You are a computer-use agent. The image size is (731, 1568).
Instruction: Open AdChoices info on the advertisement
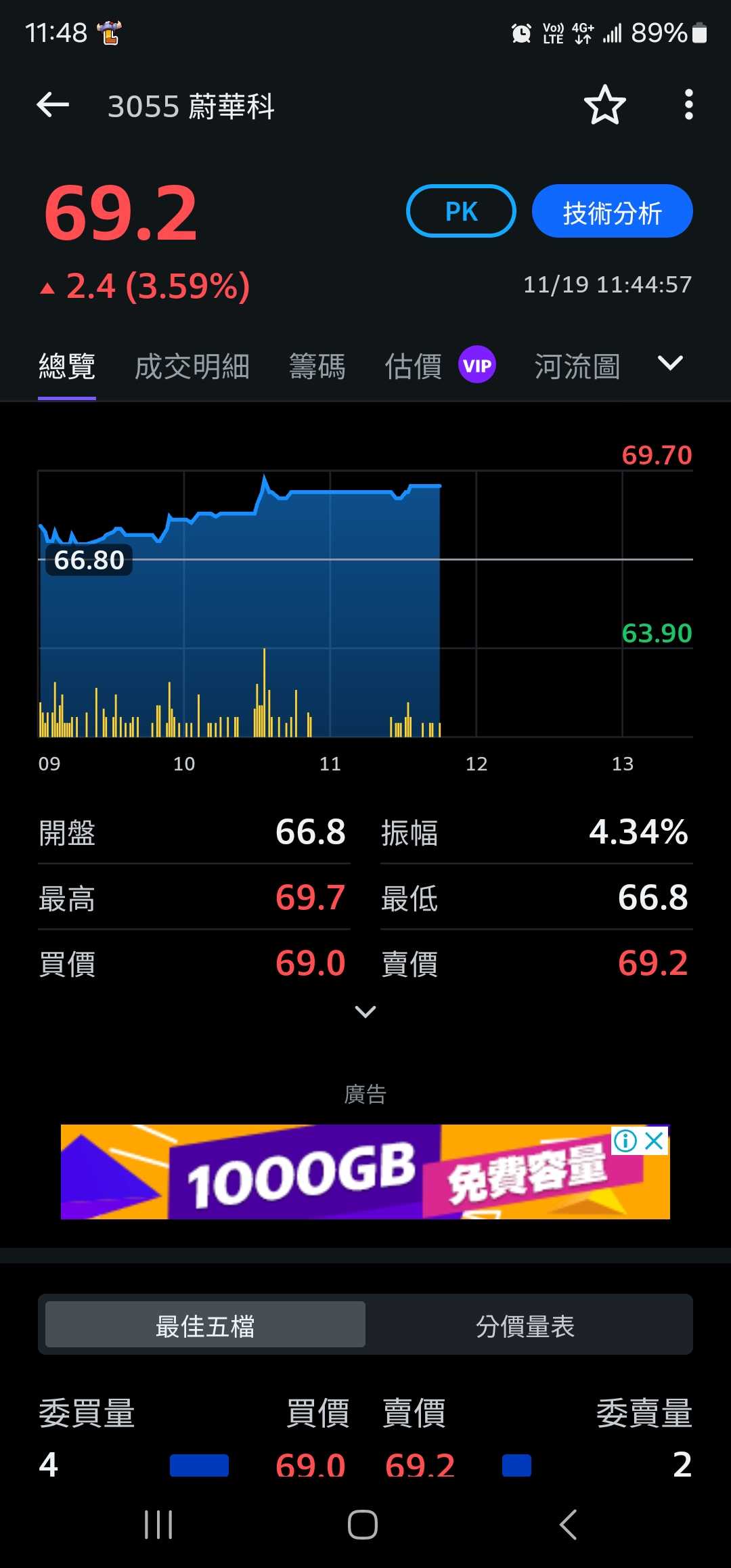coord(625,1140)
